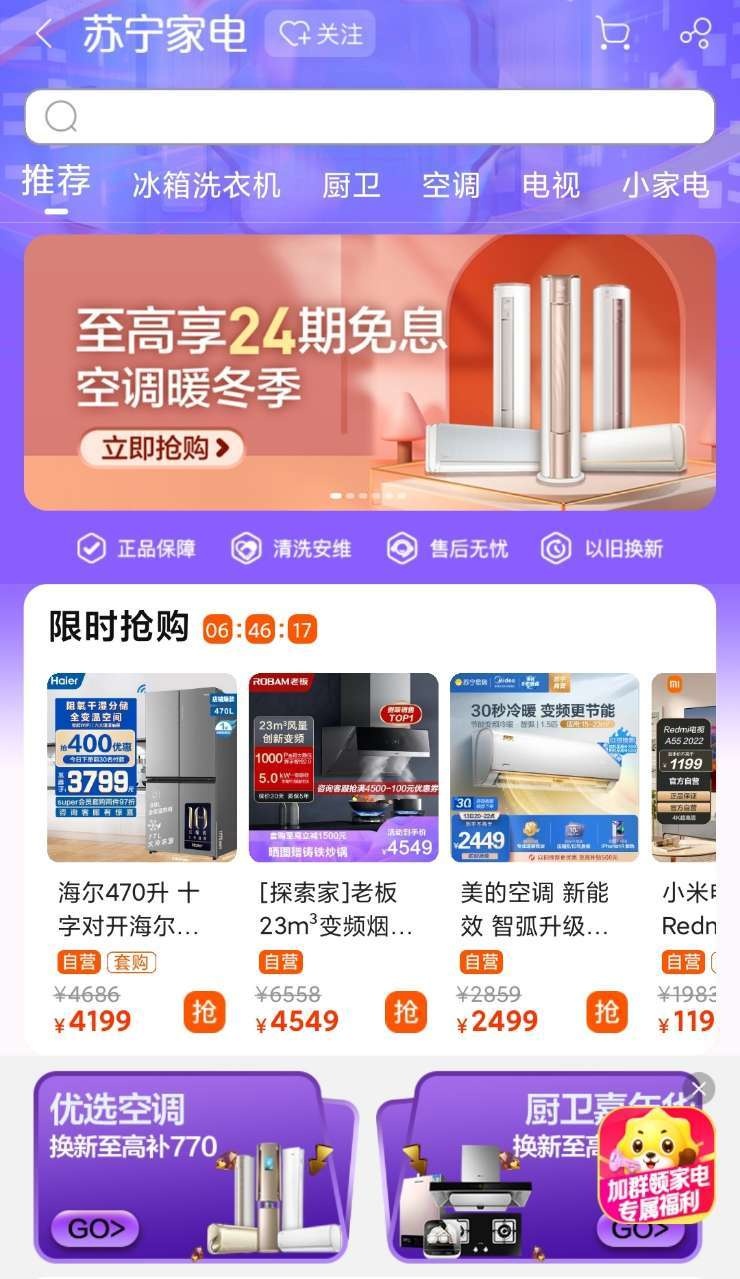
Task: Switch to the 冰箱洗衣机 tab
Action: (206, 186)
